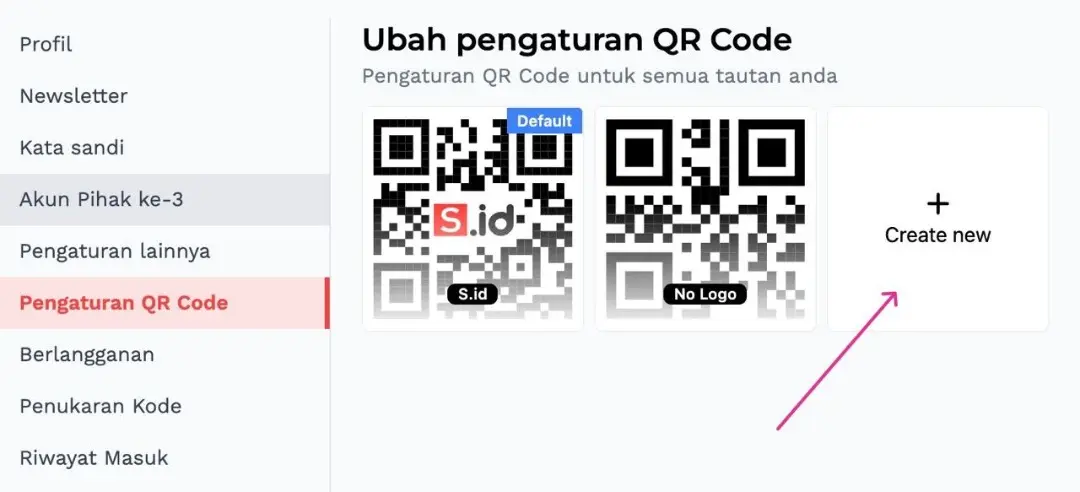Open Kata sandi settings
Viewport: 1080px width, 492px height.
tap(72, 147)
